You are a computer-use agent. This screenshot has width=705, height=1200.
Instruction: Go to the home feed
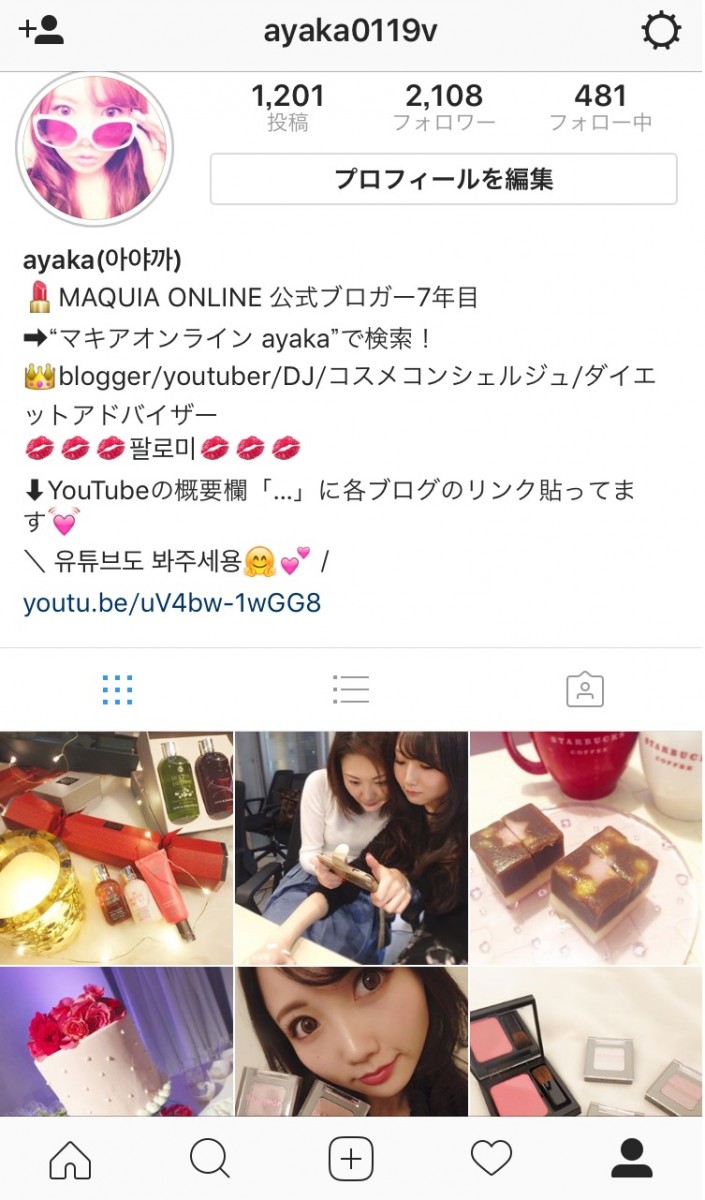(70, 1159)
